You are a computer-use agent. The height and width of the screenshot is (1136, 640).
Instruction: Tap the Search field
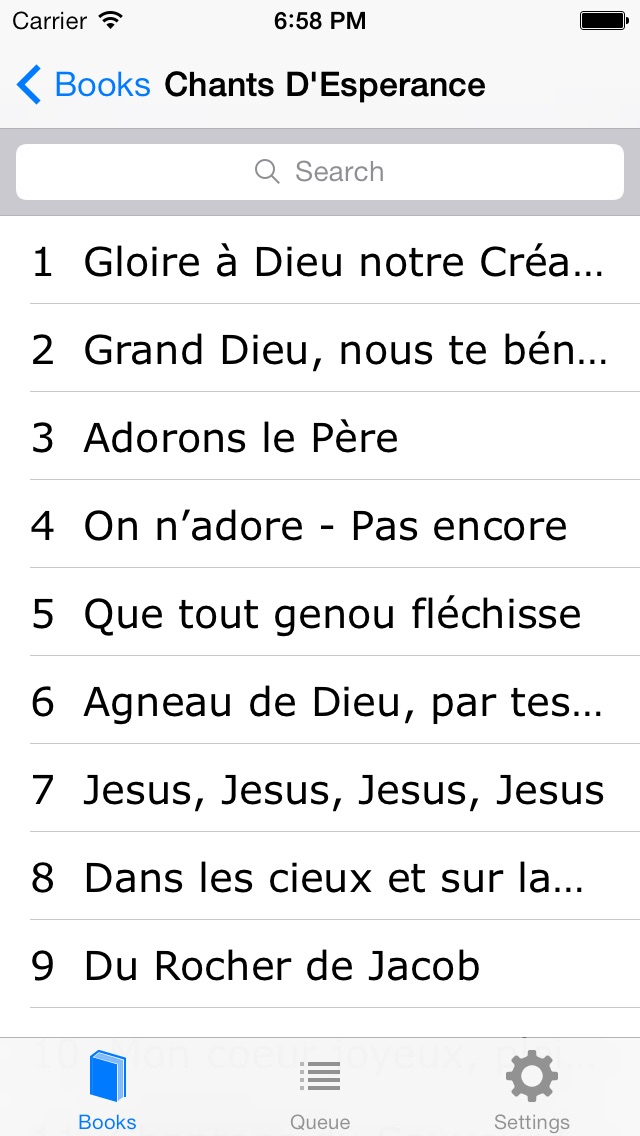pos(320,172)
